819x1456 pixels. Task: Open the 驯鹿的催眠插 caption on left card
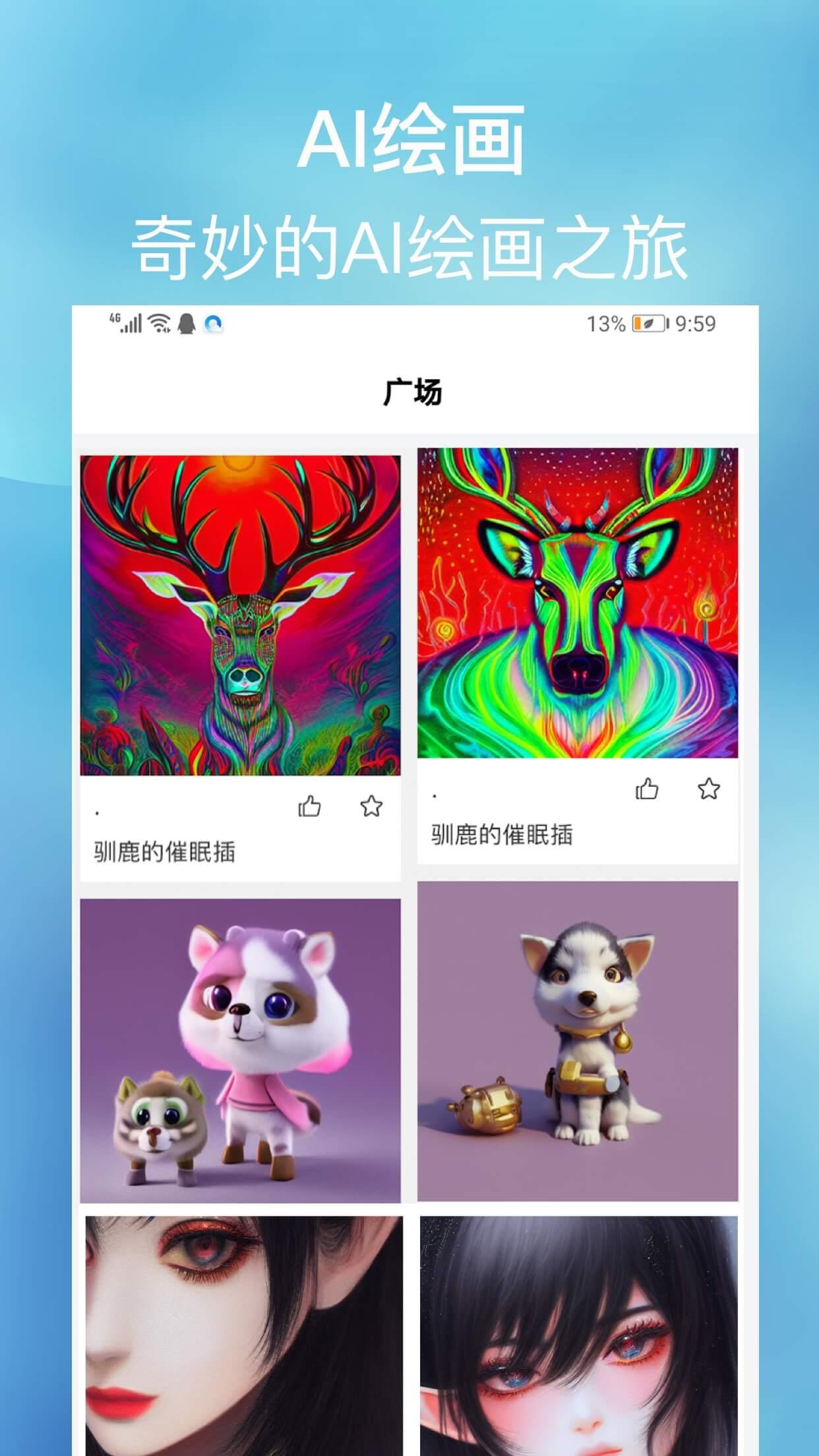pyautogui.click(x=166, y=854)
